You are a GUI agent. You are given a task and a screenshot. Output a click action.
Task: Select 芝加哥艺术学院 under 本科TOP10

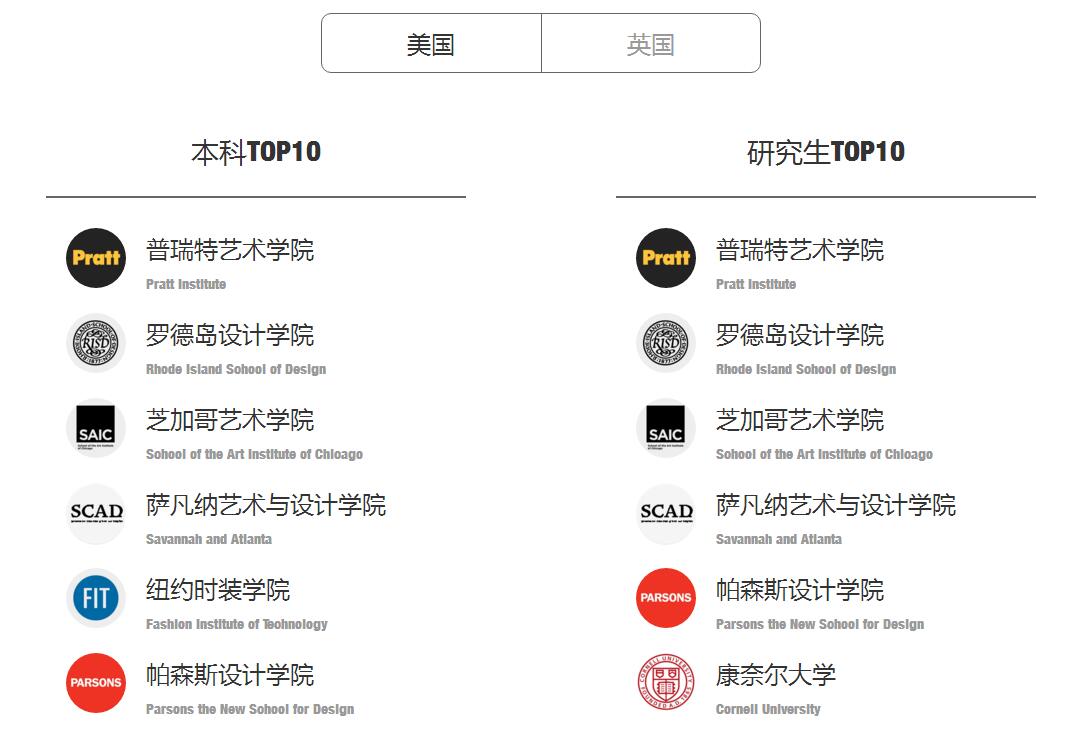click(230, 420)
